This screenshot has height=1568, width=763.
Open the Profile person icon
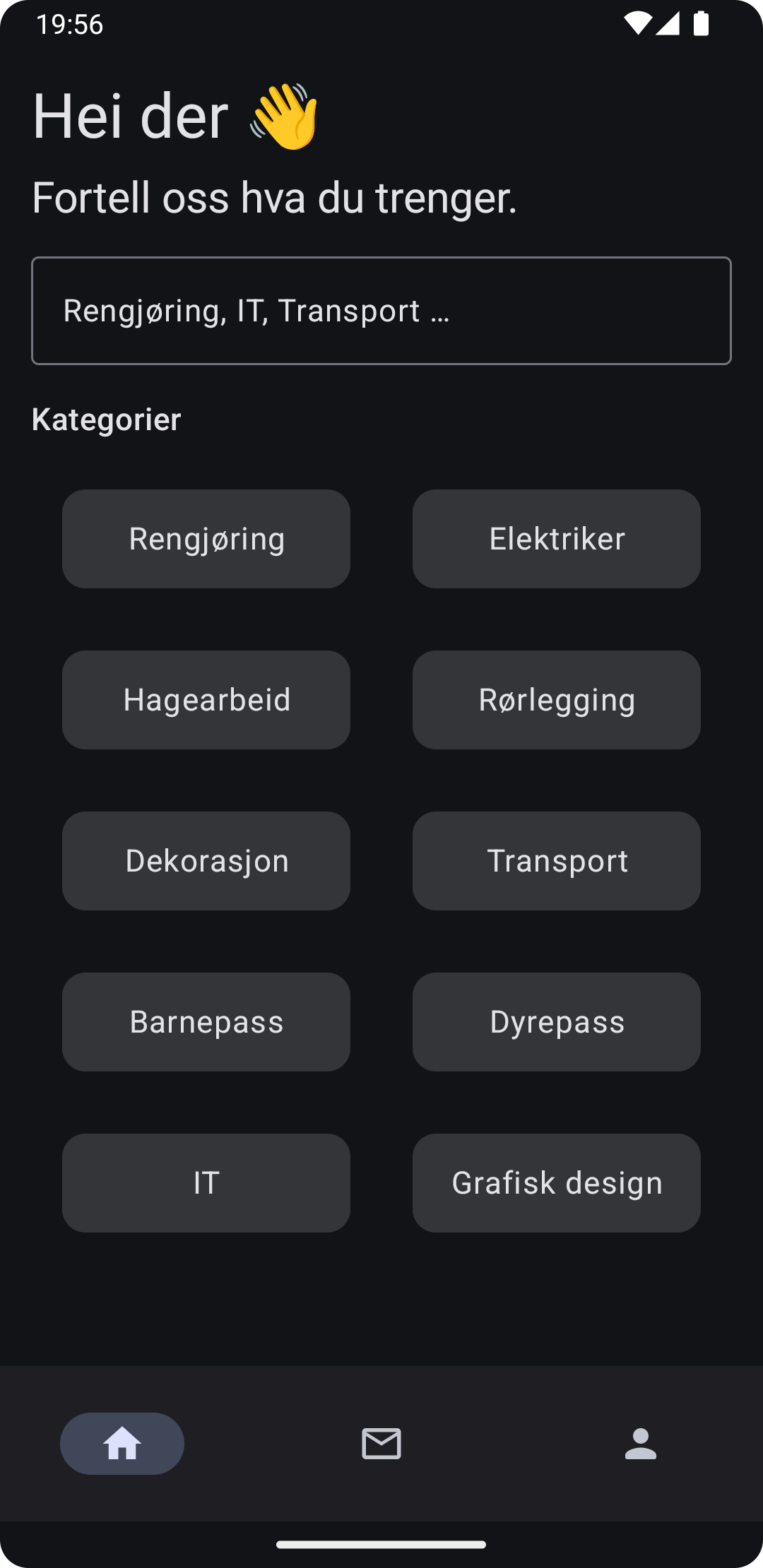click(x=640, y=1444)
